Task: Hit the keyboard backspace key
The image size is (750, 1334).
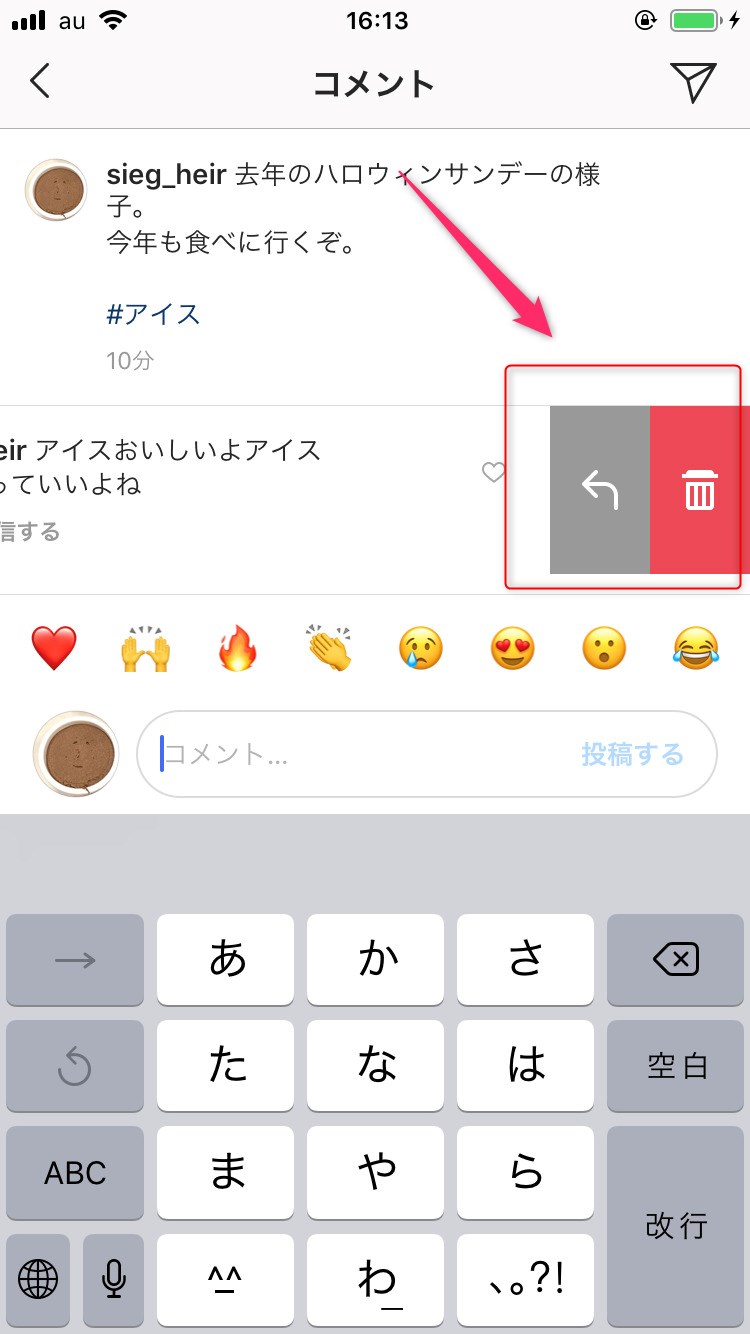Action: tap(675, 960)
